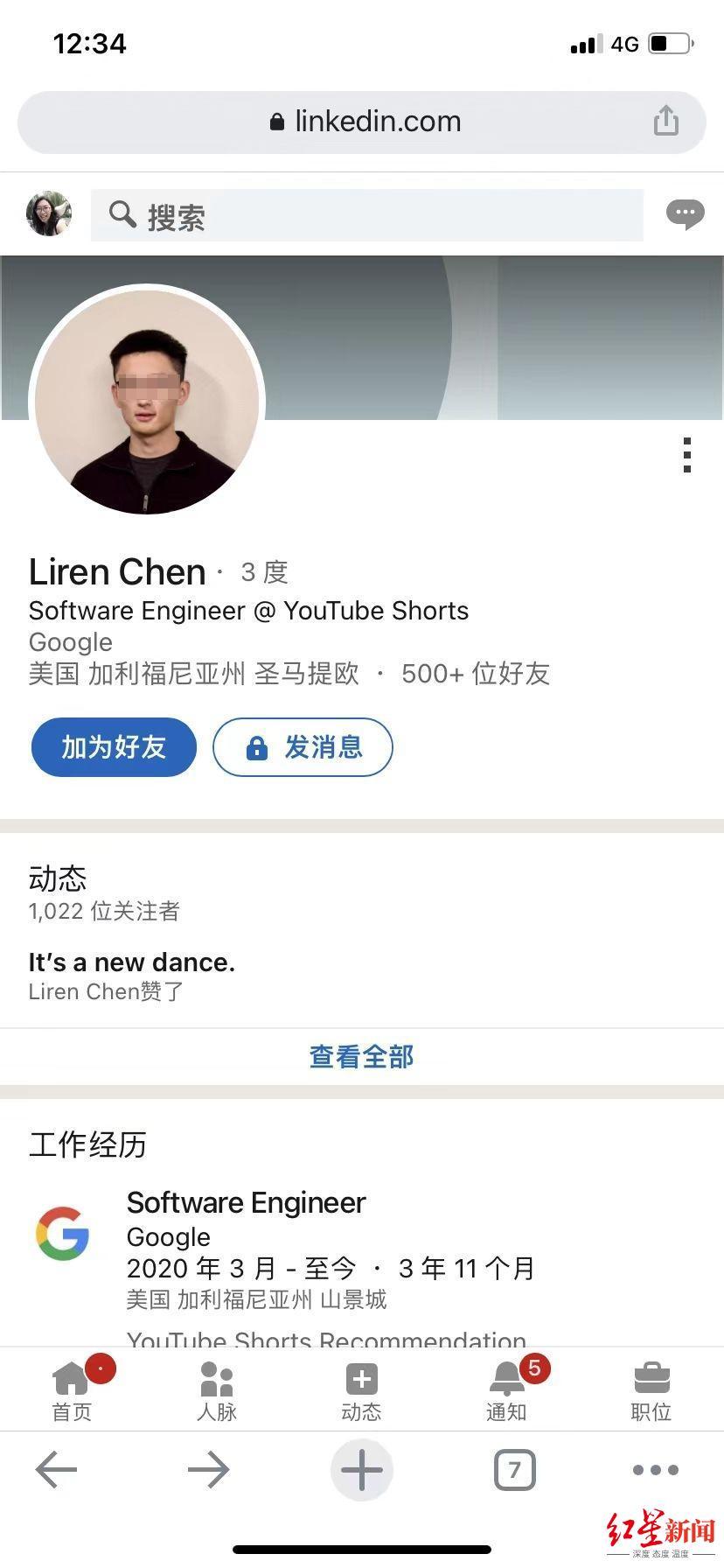Tap the share icon in the address bar
This screenshot has width=724, height=1568.
coord(667,121)
